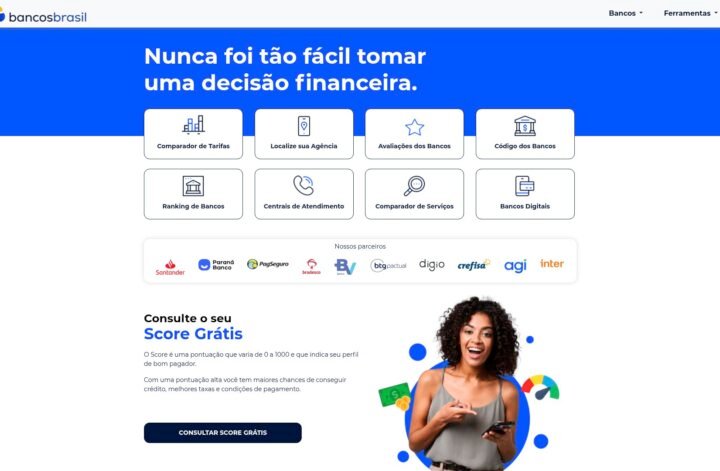Viewport: 720px width, 471px height.
Task: Select the Crefisa partner link
Action: [473, 265]
